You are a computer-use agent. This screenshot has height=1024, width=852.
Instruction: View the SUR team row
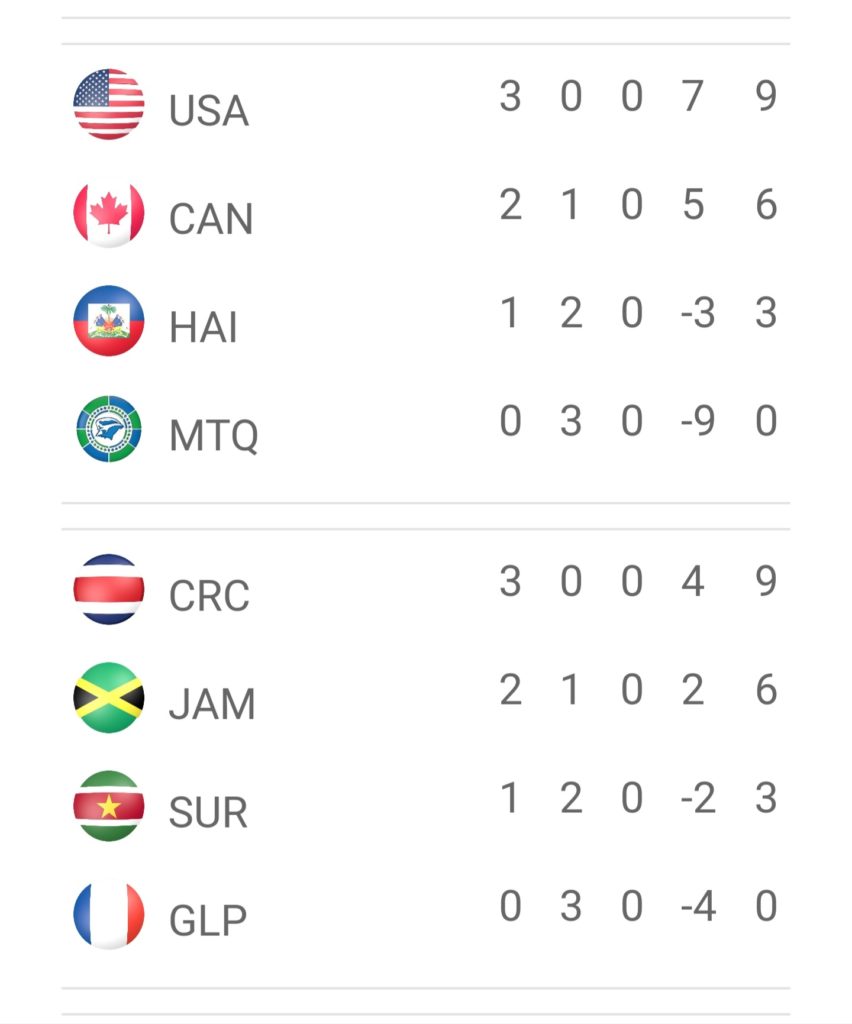[426, 807]
